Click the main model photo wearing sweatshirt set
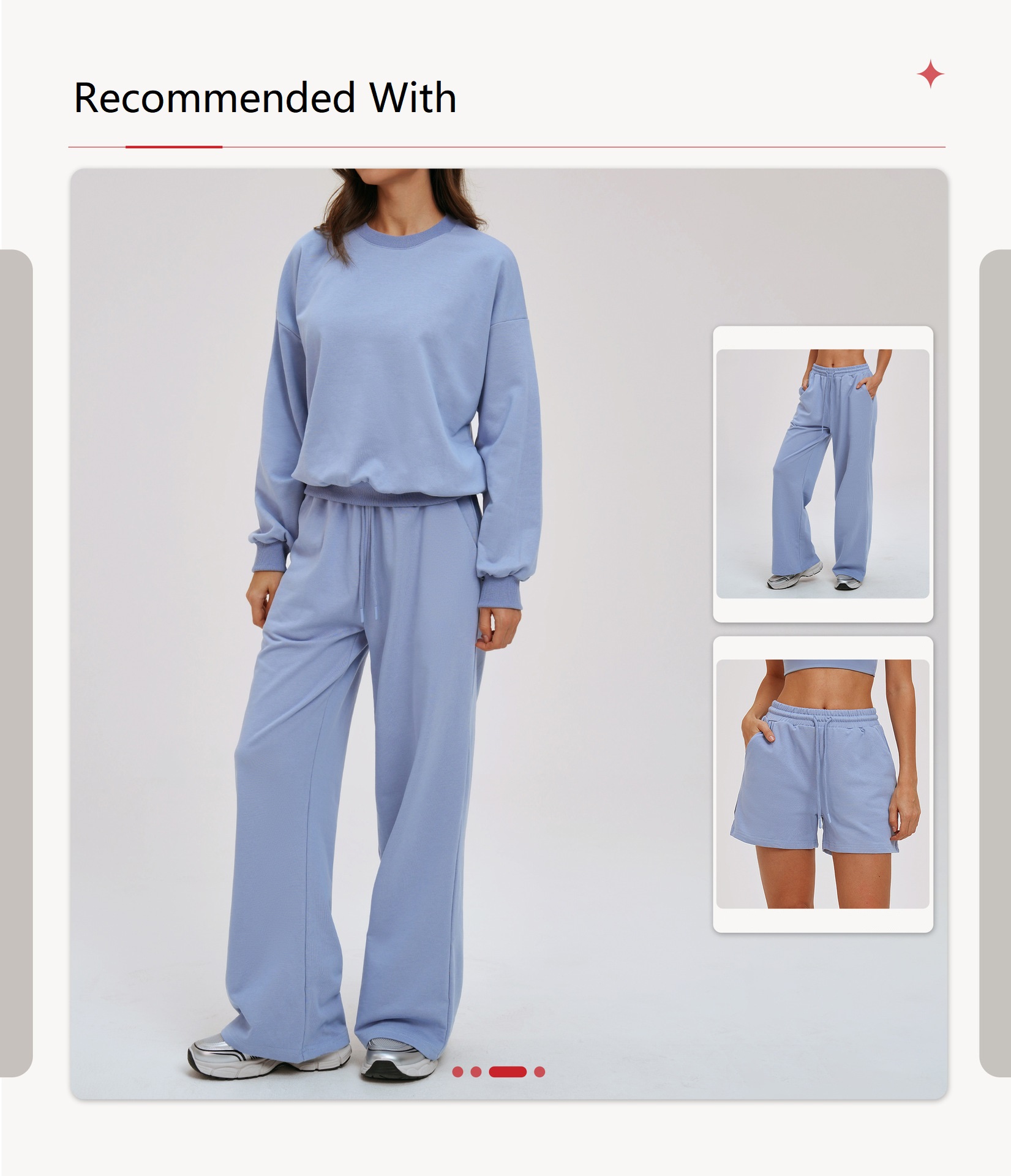This screenshot has height=1176, width=1011. coord(380,612)
